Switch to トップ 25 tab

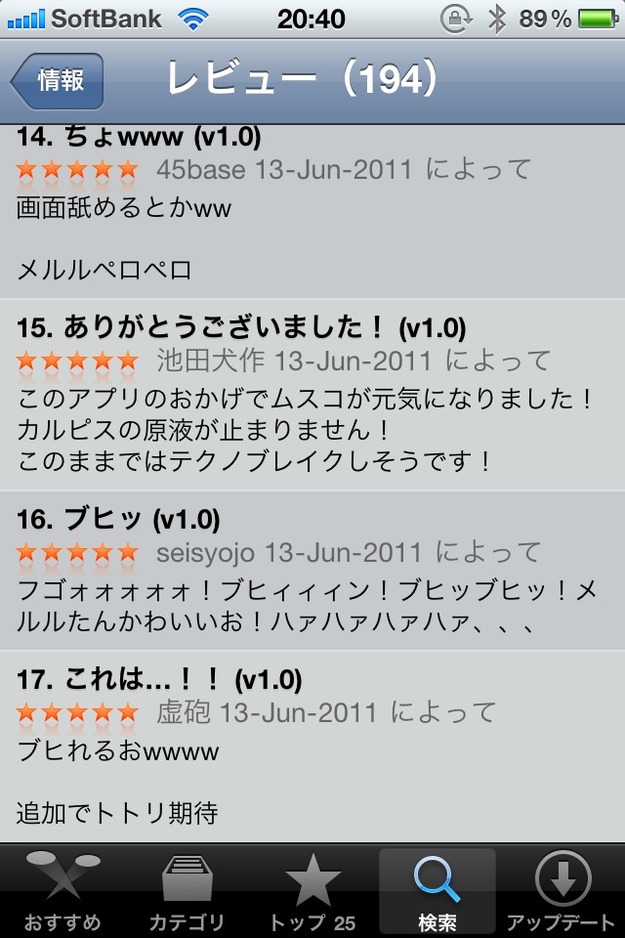[312, 890]
